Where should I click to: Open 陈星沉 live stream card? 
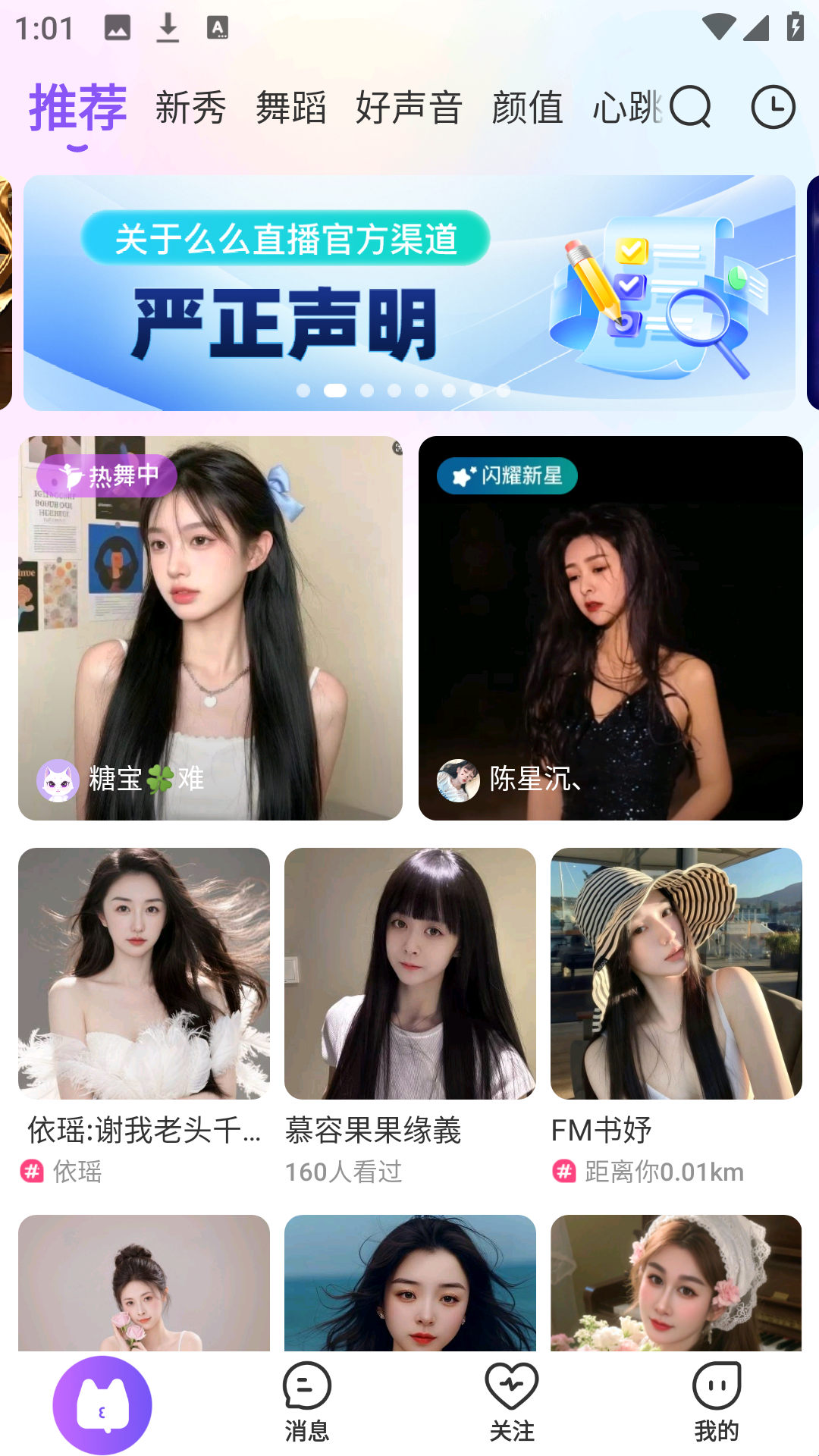[x=610, y=628]
